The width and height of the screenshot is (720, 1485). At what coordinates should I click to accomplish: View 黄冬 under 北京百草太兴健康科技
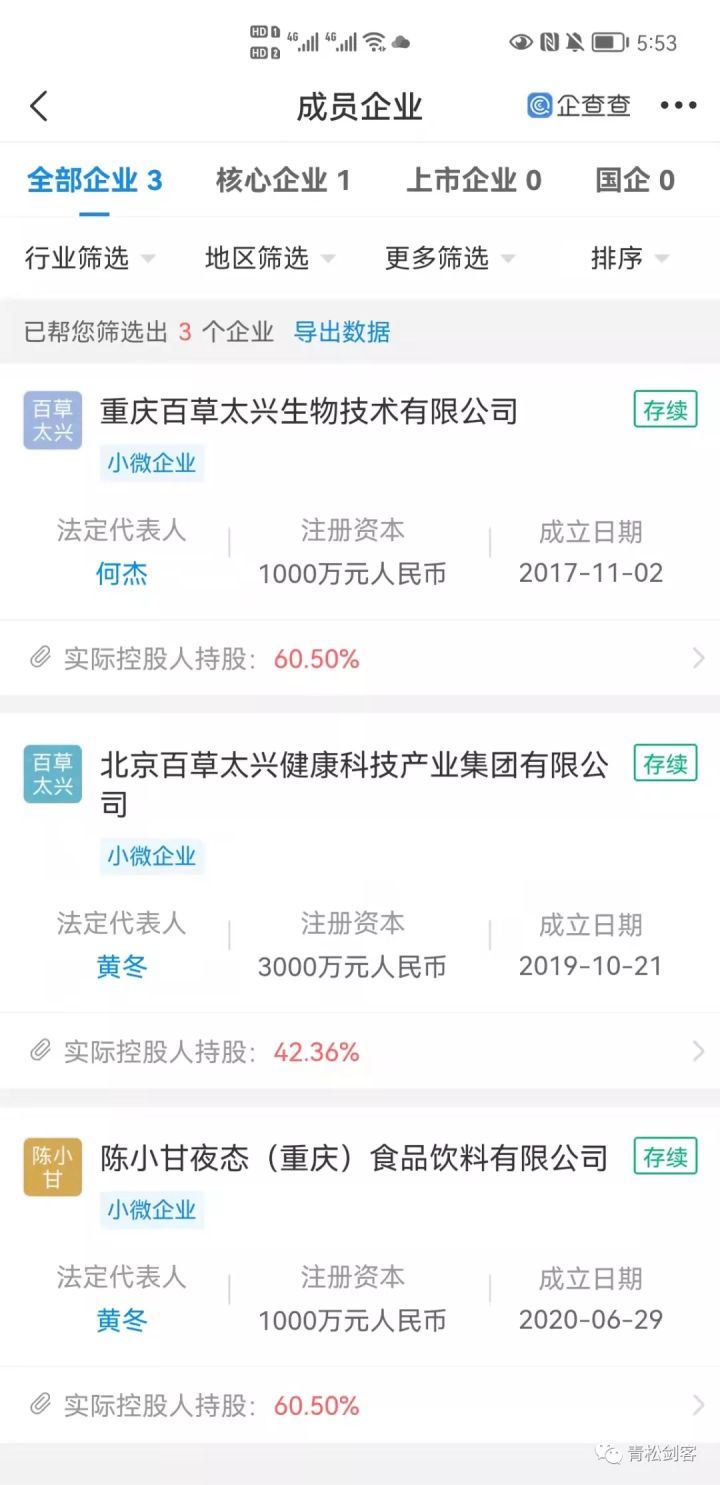point(121,967)
